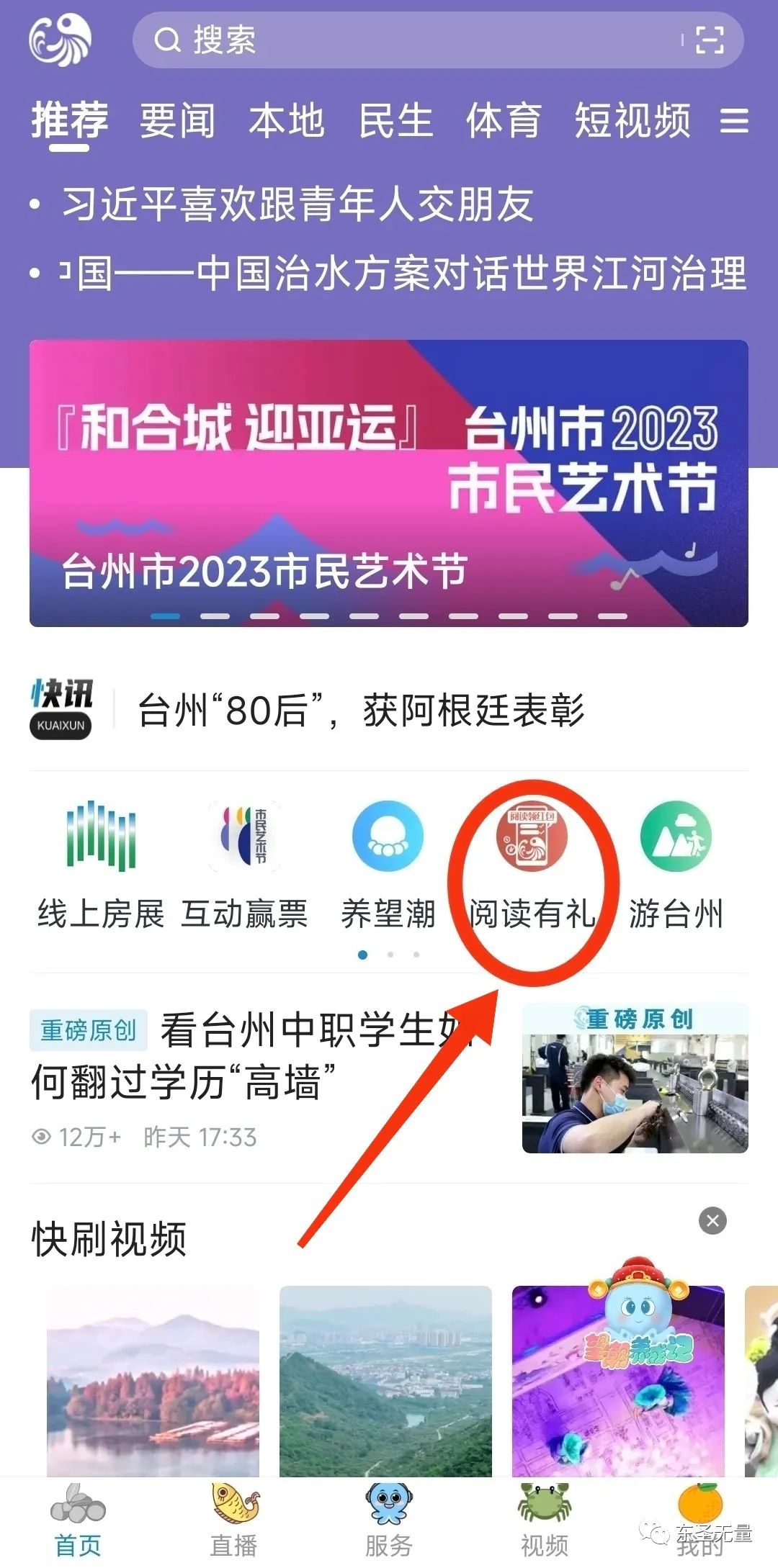The height and width of the screenshot is (1568, 778).
Task: Switch to 直播 in bottom navigation
Action: point(233,1519)
